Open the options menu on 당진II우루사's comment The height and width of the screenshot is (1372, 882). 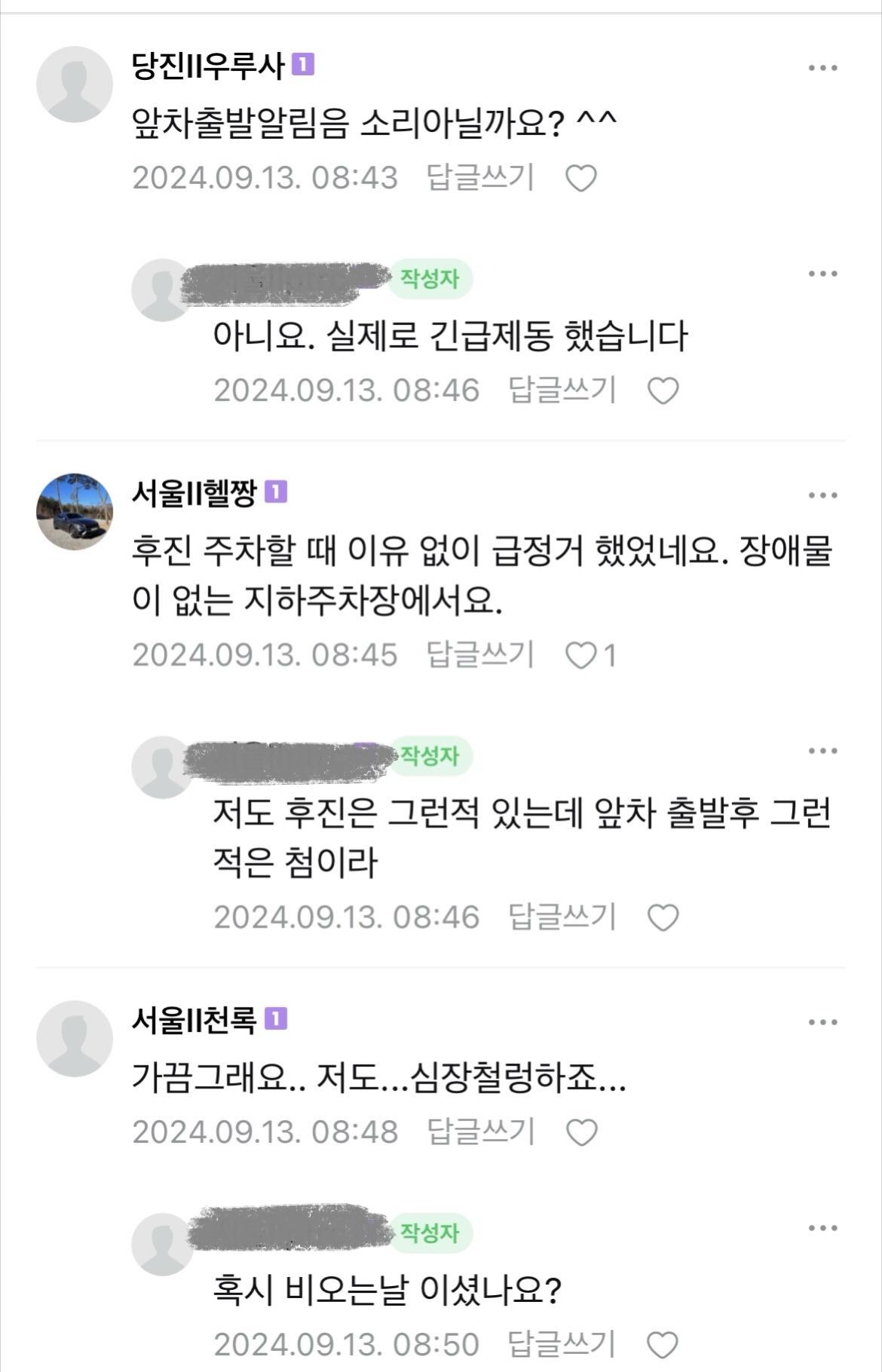coord(822,68)
